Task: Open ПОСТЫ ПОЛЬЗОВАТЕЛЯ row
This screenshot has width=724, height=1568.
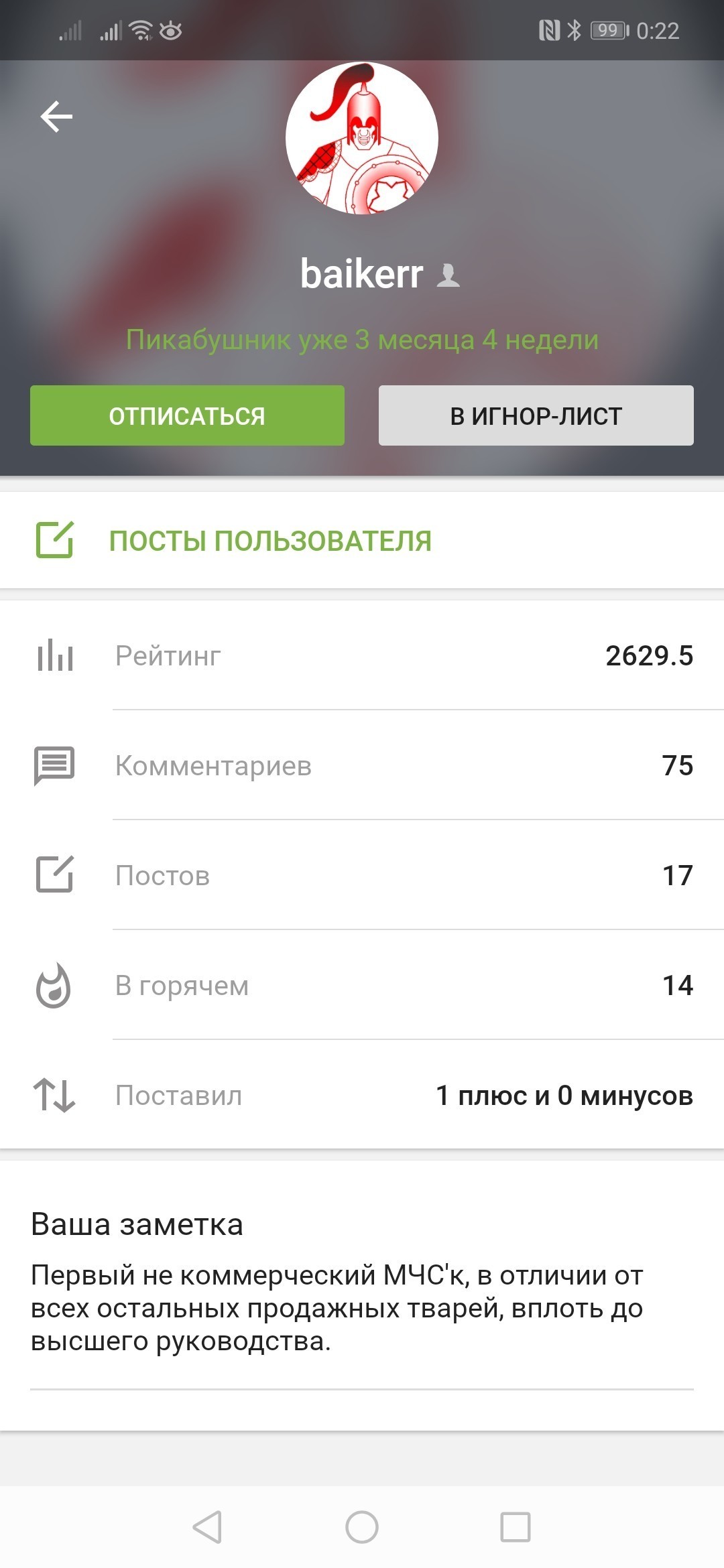Action: [x=270, y=541]
